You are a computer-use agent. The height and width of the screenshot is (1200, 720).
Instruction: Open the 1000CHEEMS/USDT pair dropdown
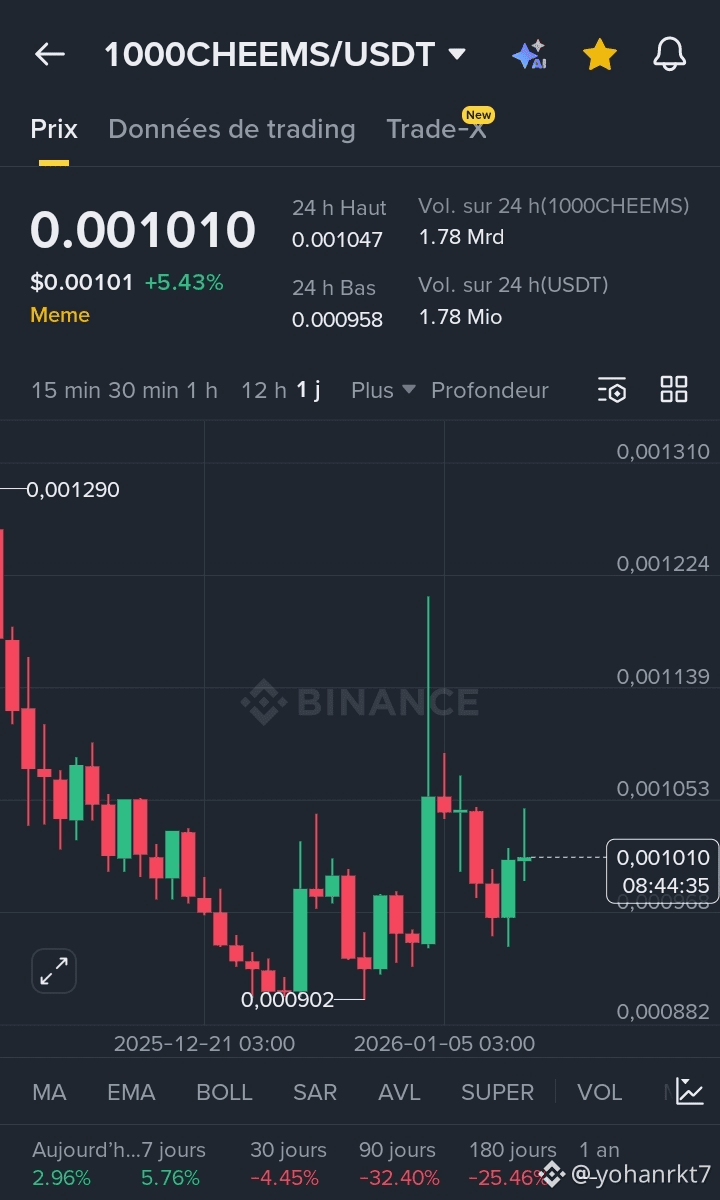point(456,54)
